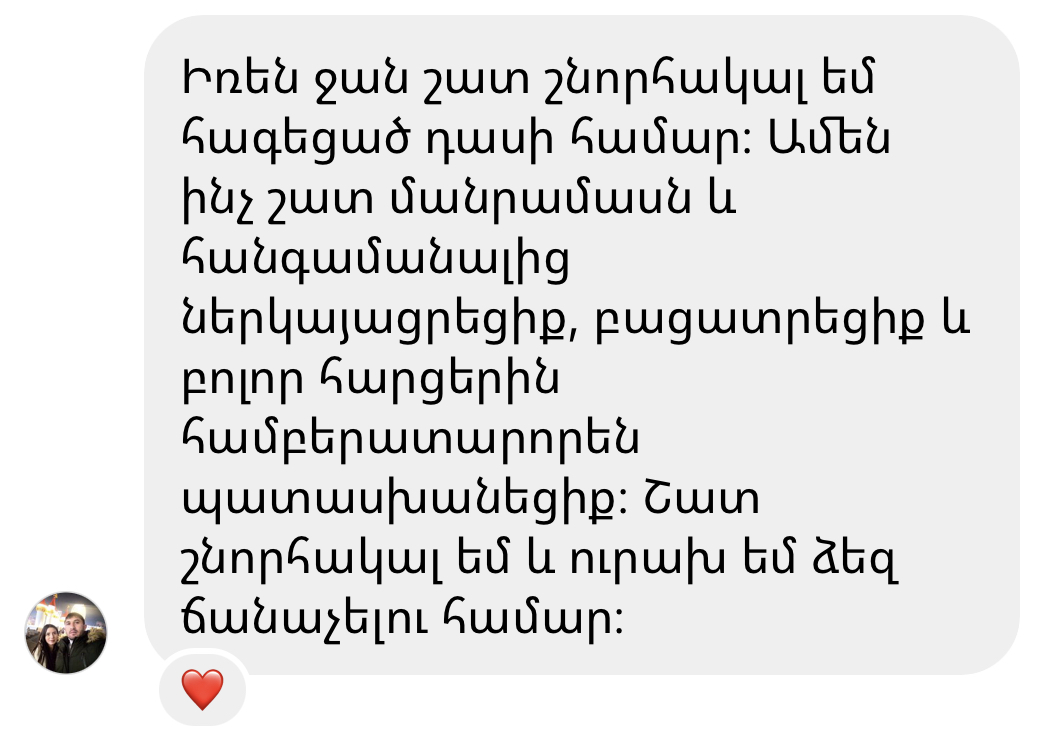Image resolution: width=1048 pixels, height=733 pixels.
Task: Open the sender's profile picture
Action: [66, 632]
